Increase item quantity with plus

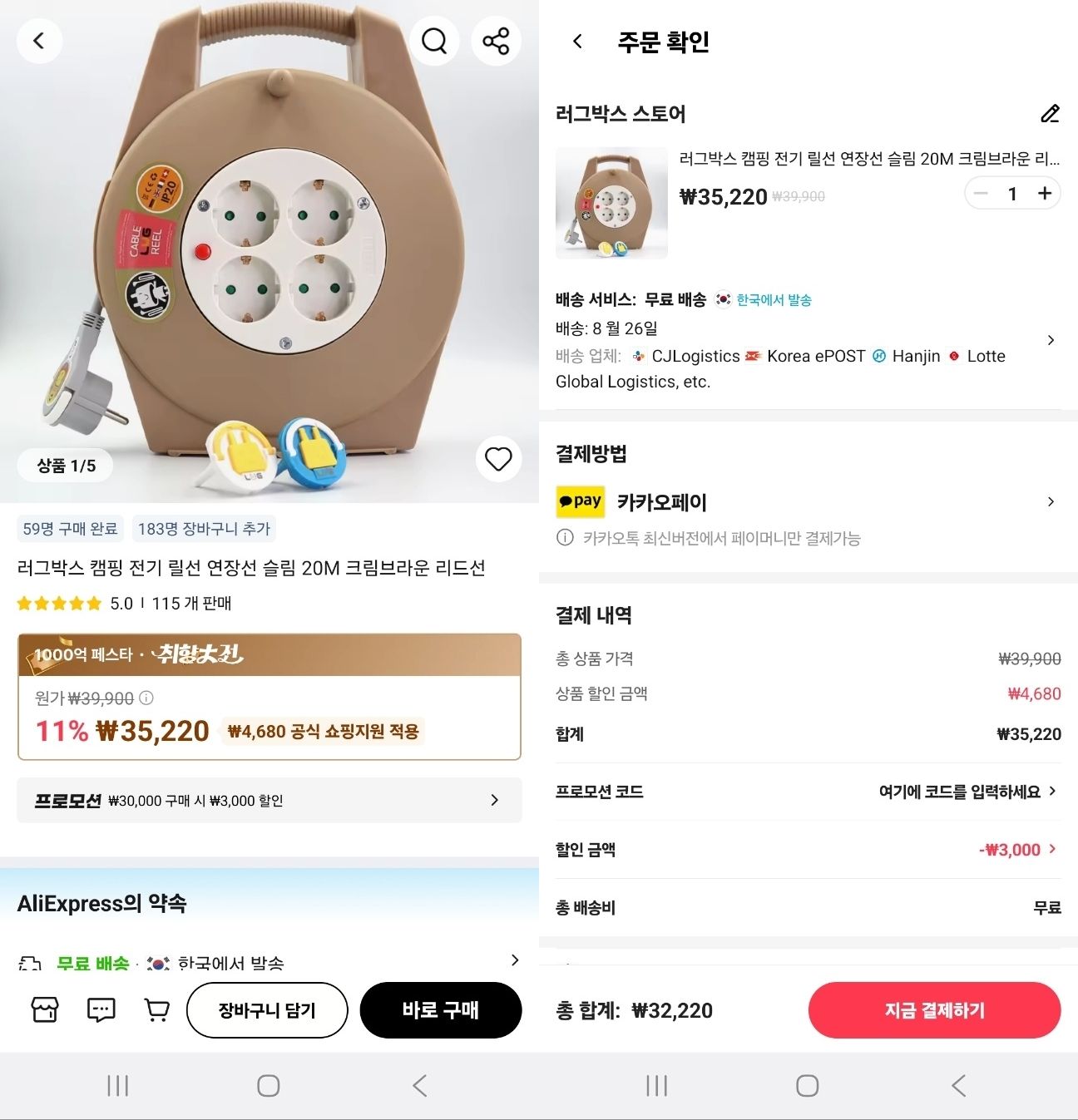(x=1045, y=194)
